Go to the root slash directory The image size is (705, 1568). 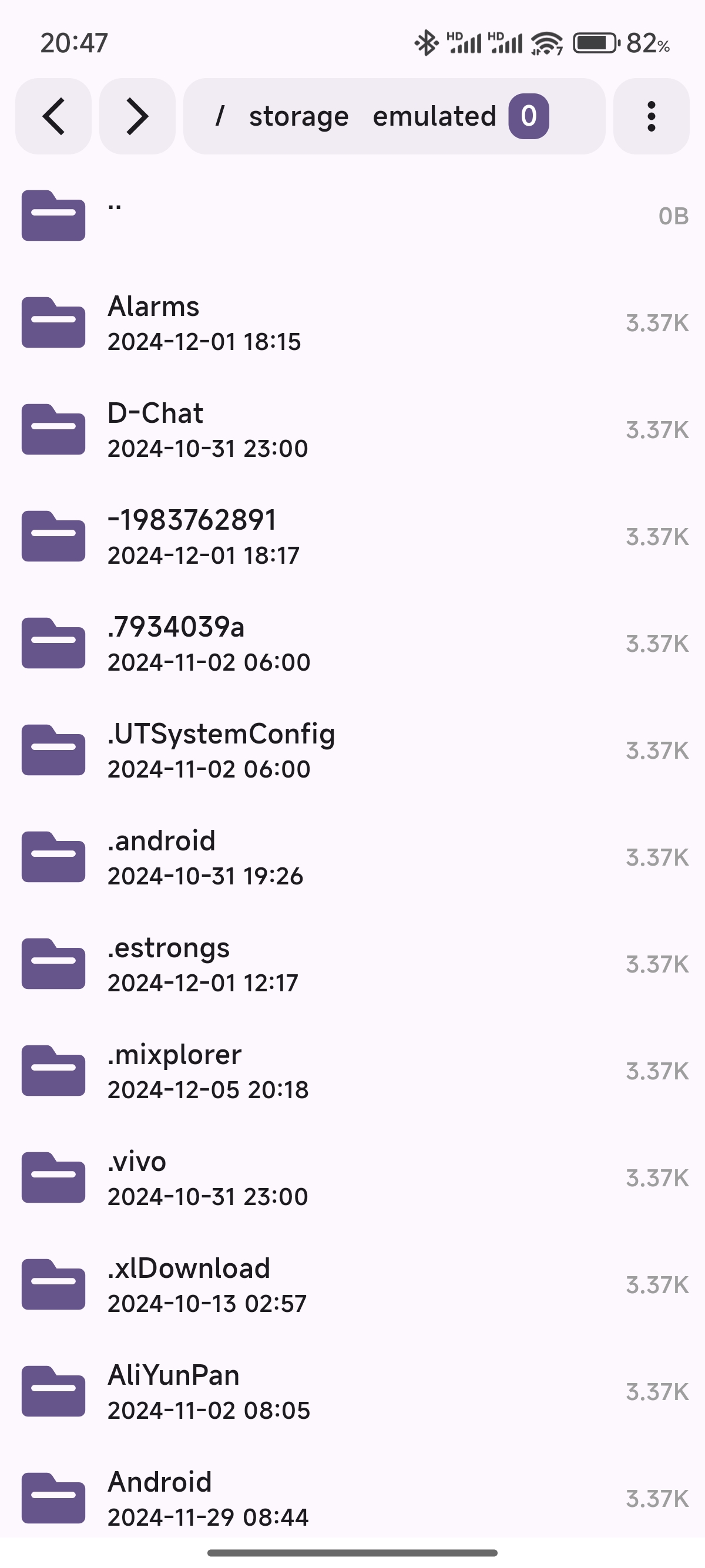point(220,116)
